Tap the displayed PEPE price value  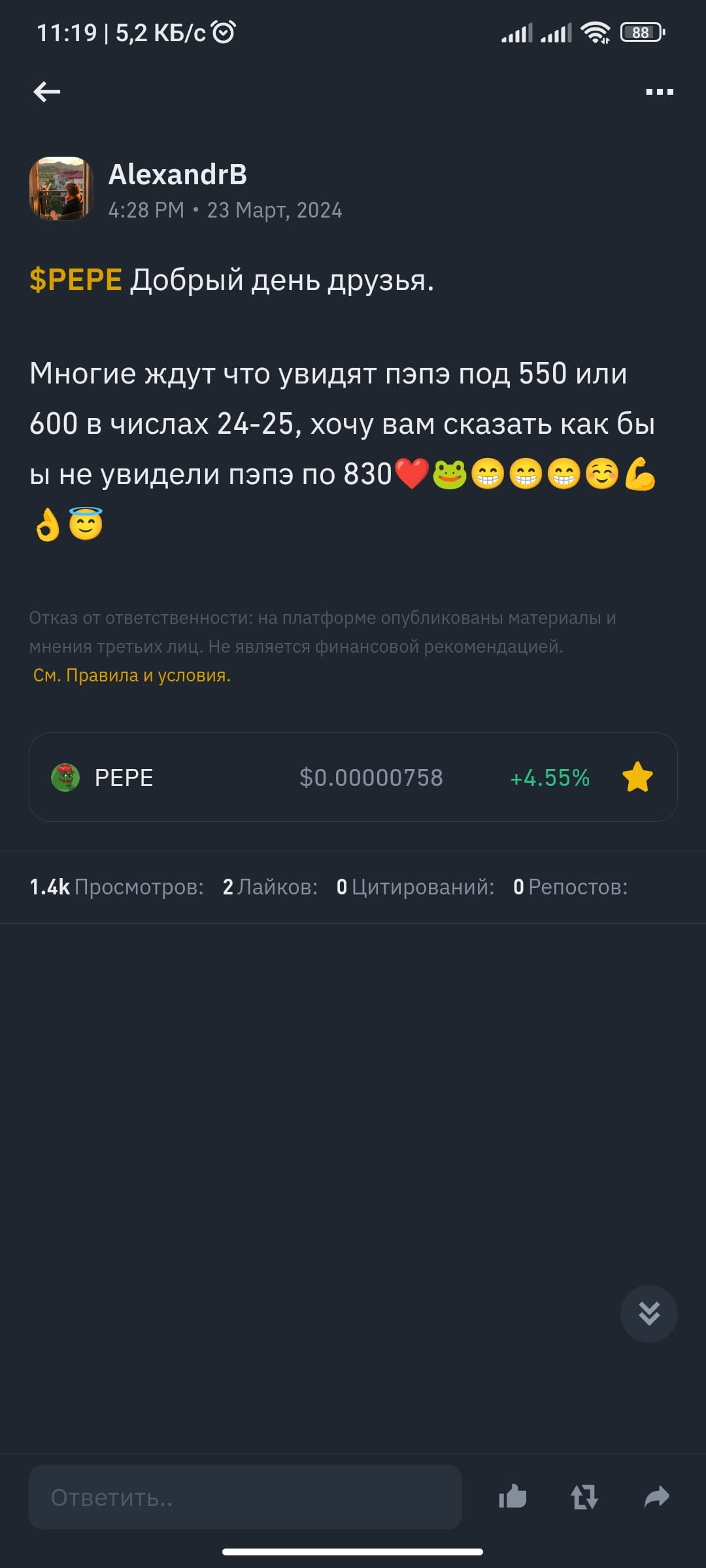(371, 777)
